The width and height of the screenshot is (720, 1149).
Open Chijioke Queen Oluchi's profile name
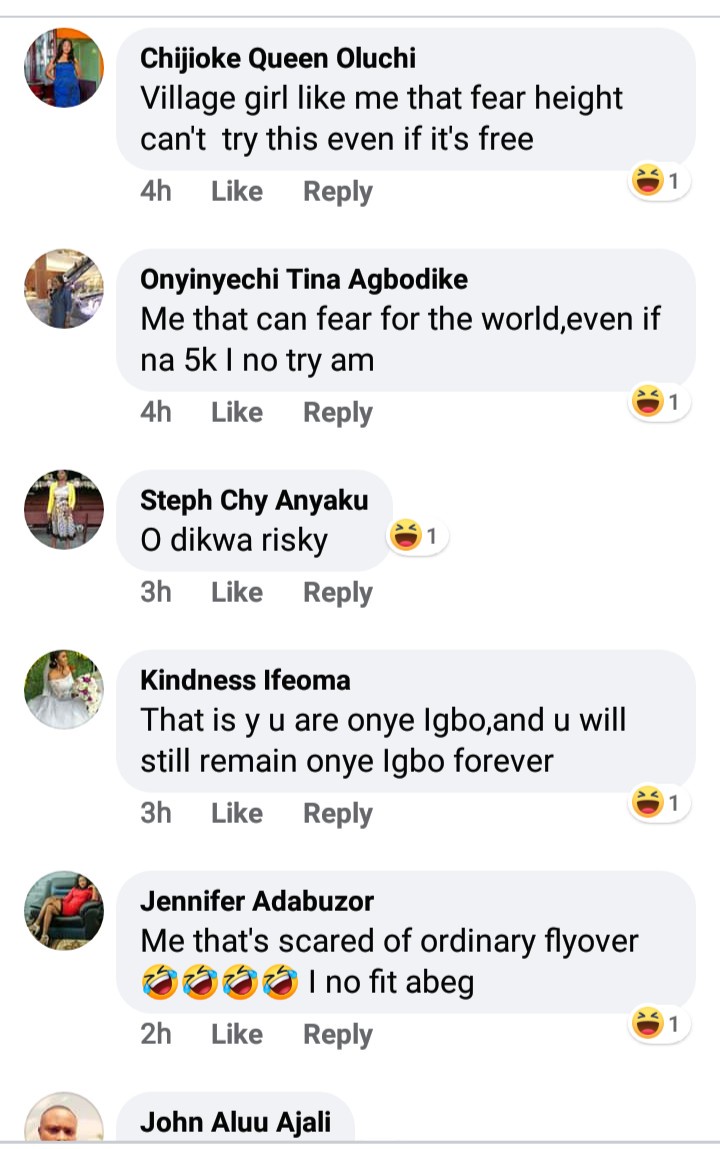[278, 58]
